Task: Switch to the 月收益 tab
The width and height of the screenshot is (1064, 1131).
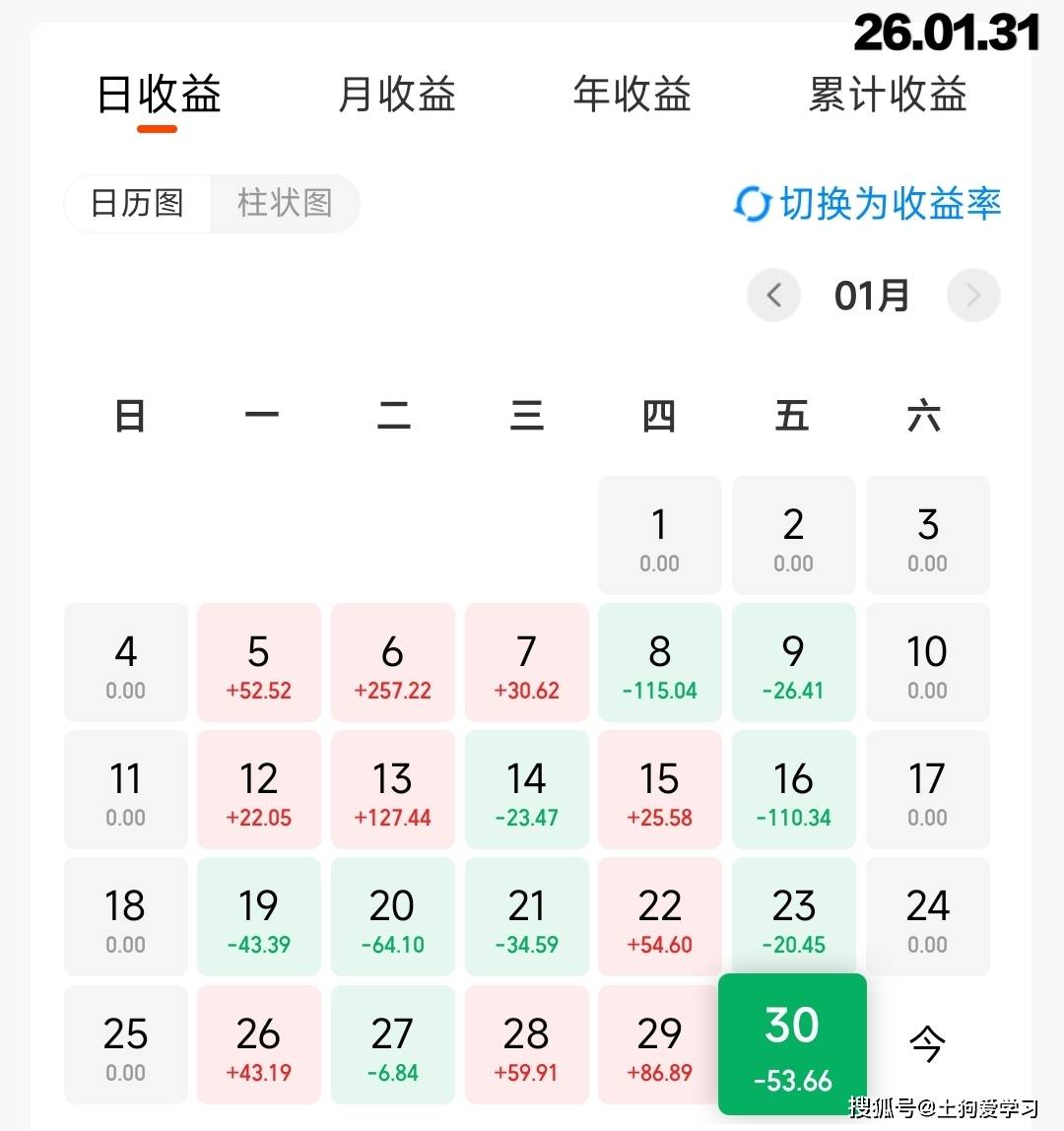Action: click(x=397, y=95)
